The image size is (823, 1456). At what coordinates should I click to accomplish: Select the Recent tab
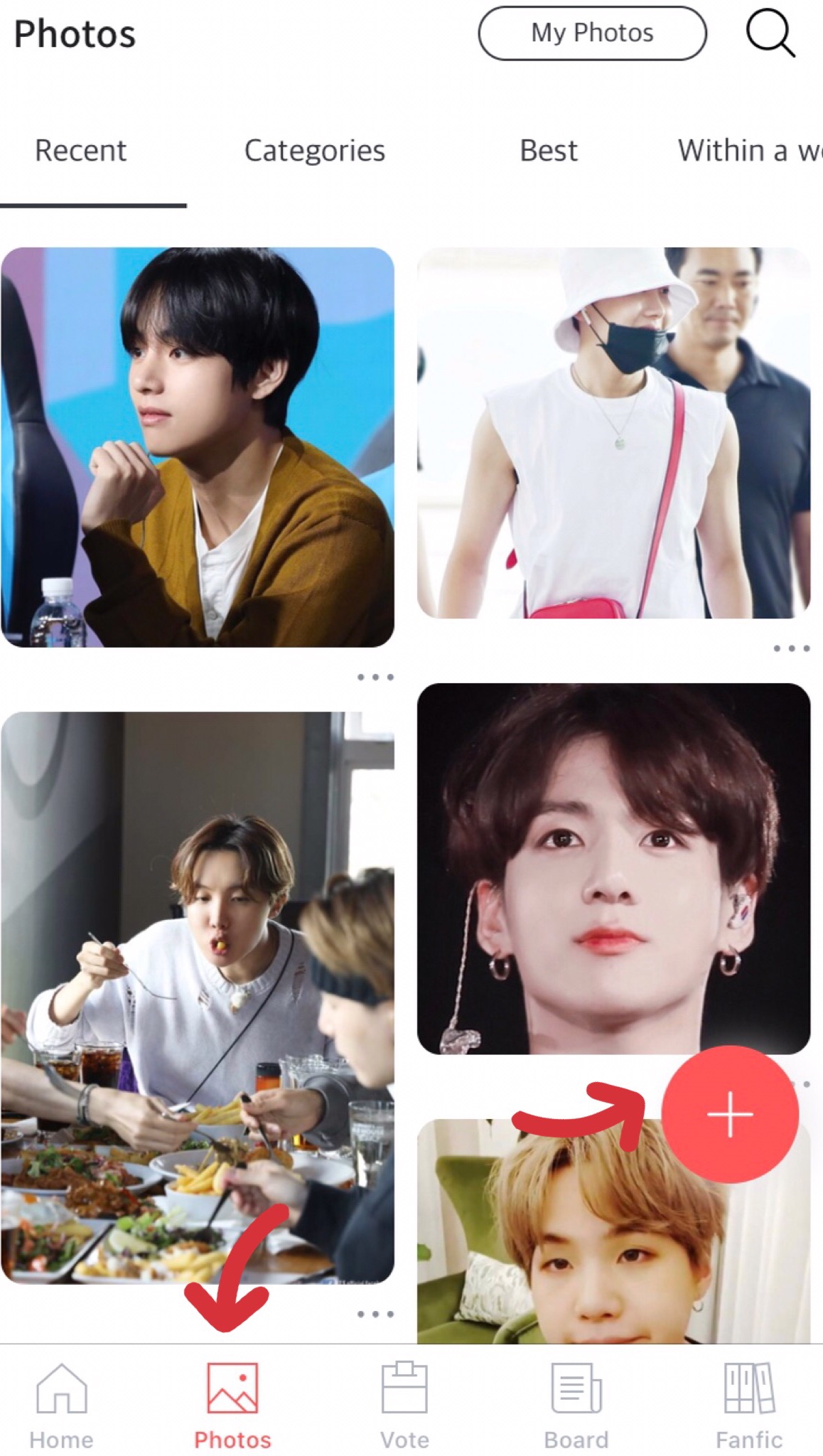(x=81, y=151)
